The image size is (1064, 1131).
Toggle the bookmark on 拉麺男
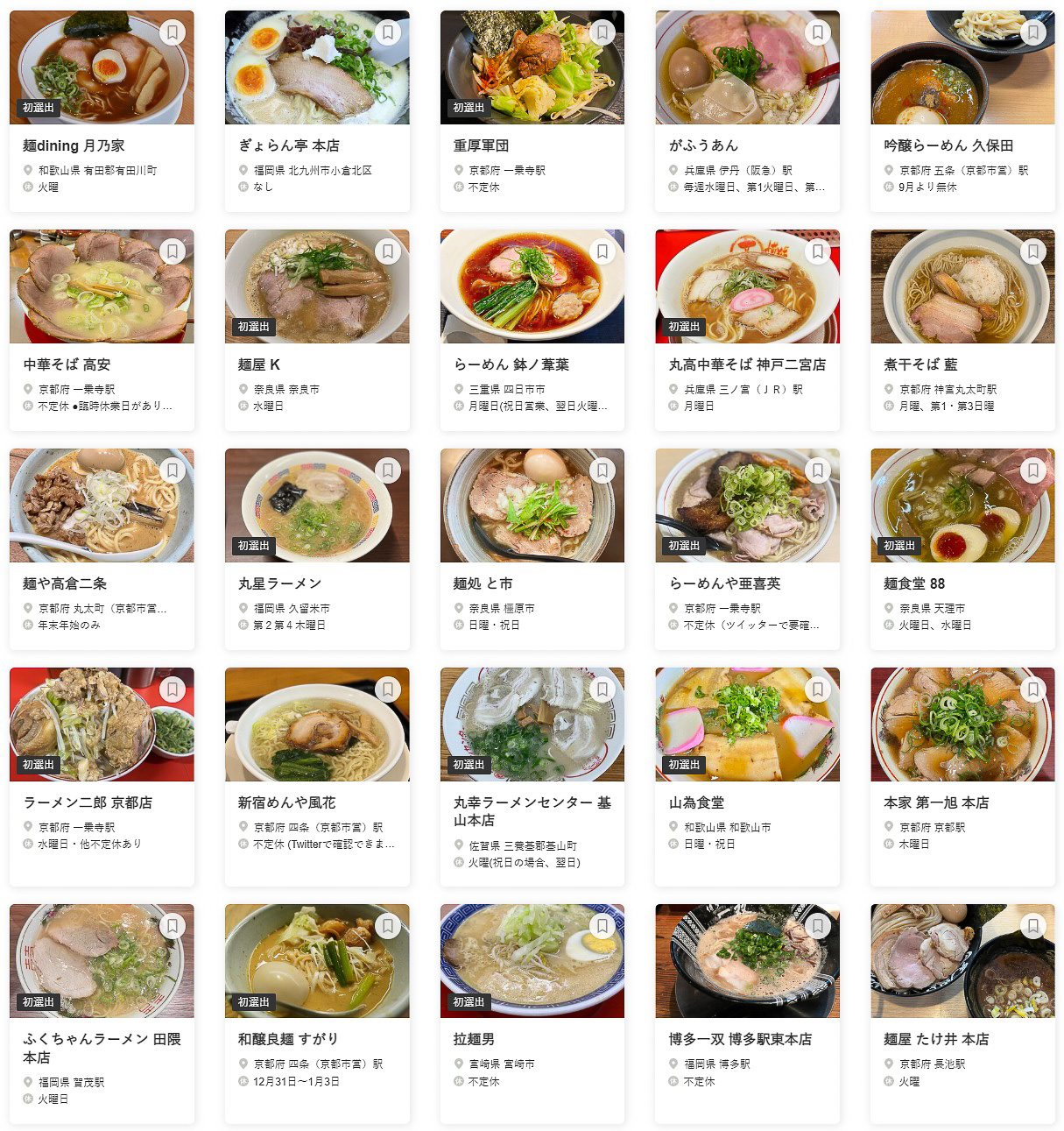[x=603, y=924]
